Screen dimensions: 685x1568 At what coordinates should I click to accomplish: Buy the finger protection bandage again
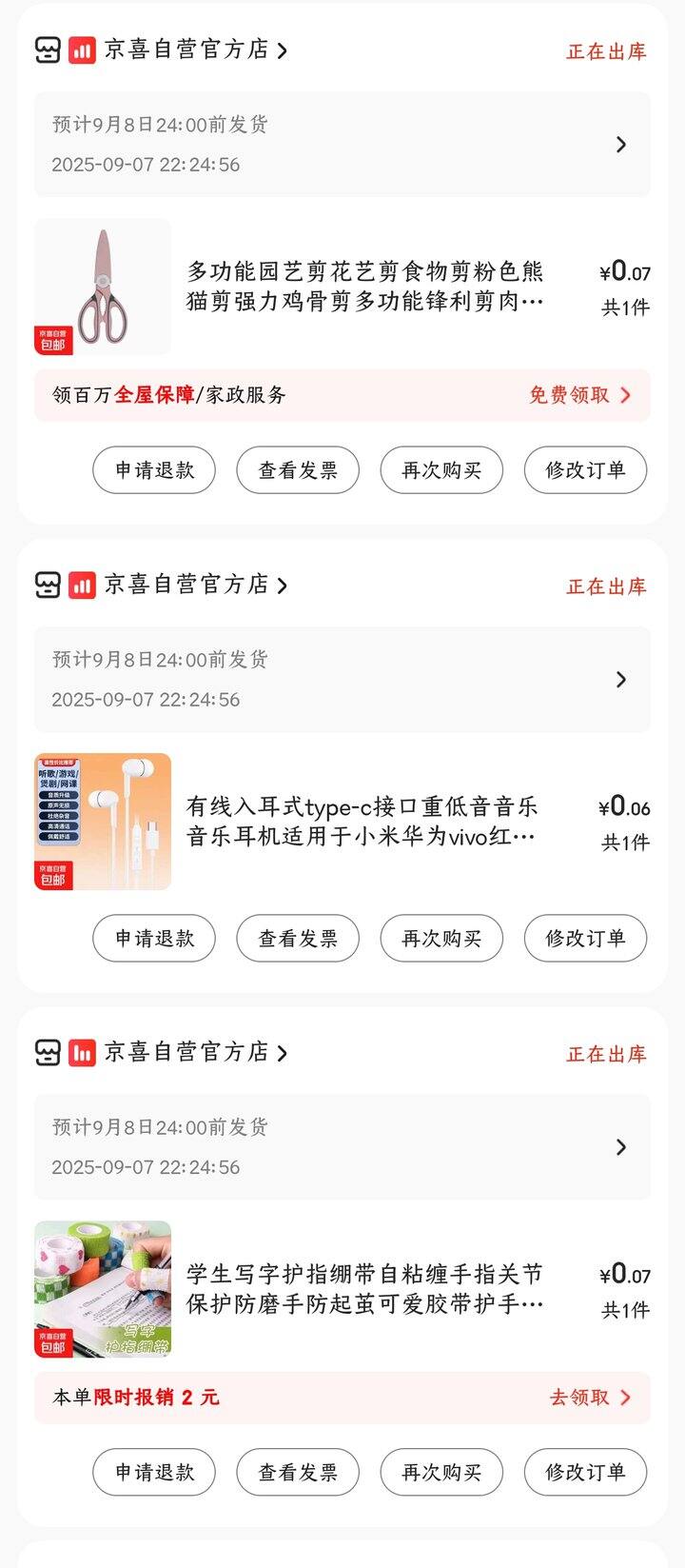point(441,1473)
